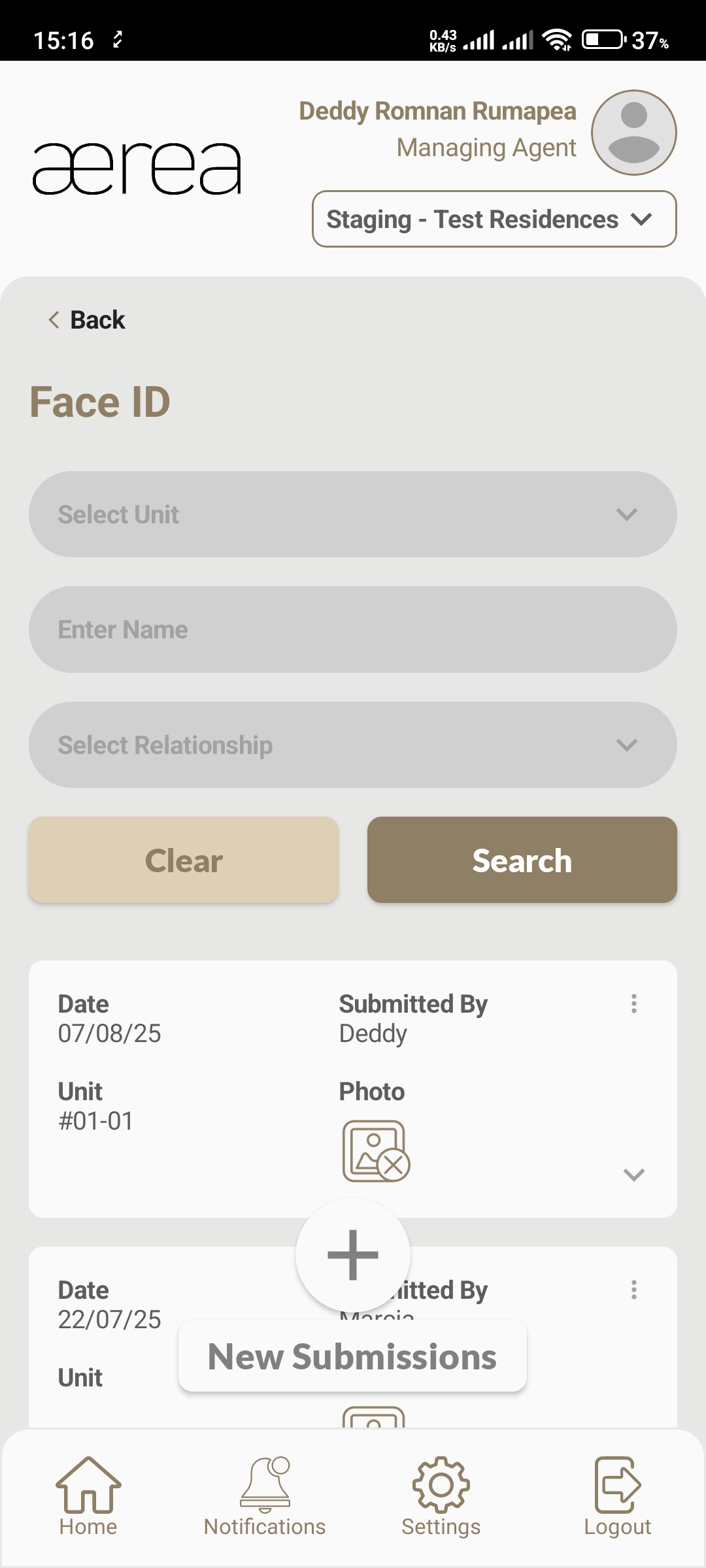View photo of Deddy's #01-01 submission
The width and height of the screenshot is (706, 1568).
click(x=376, y=1151)
